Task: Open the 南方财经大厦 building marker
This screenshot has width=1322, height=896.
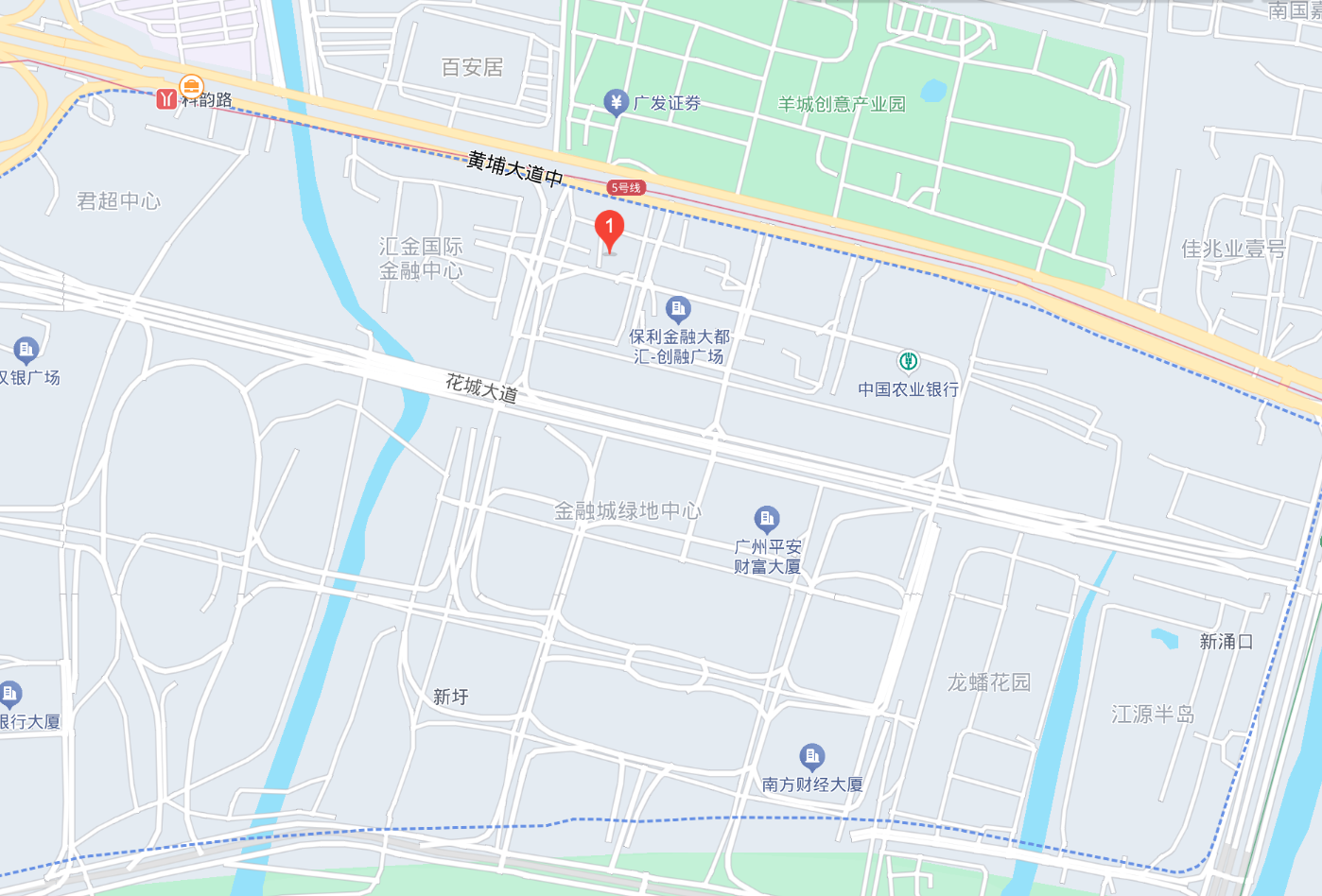Action: (x=811, y=756)
